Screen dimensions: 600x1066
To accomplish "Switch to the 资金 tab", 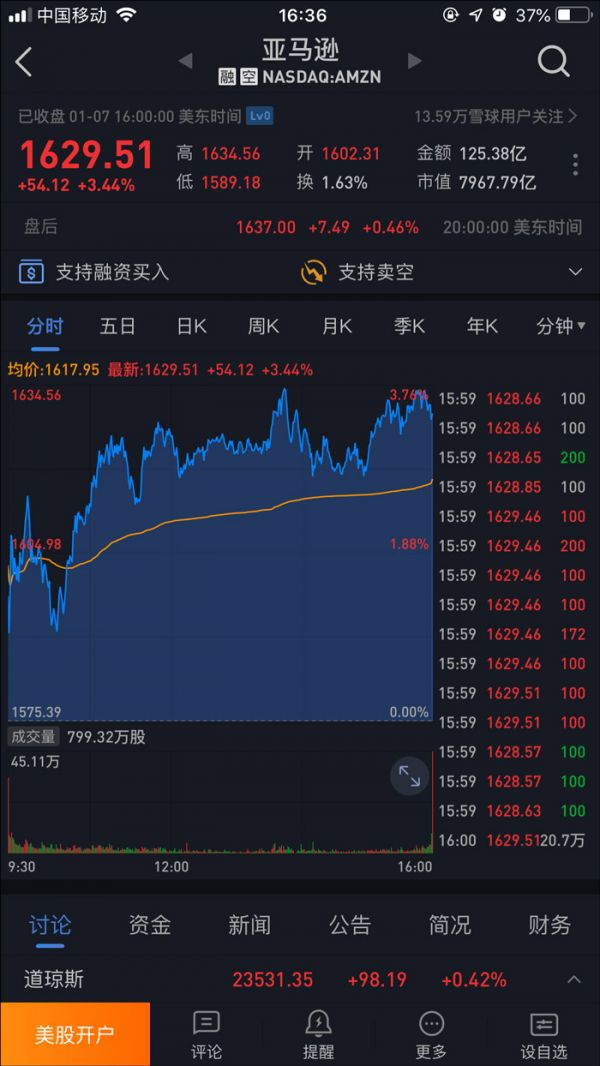I will click(149, 925).
